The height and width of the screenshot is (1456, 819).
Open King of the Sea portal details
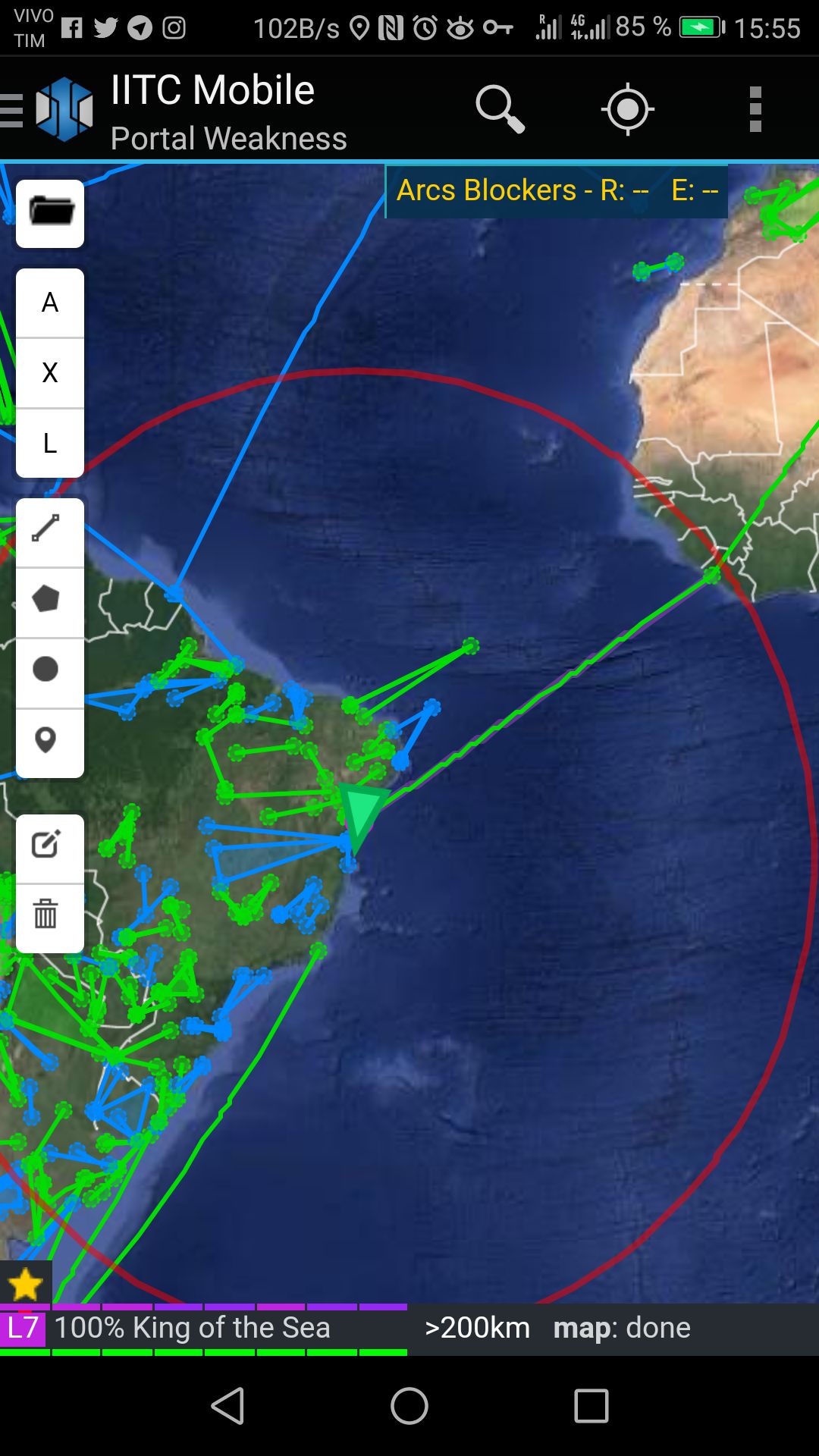tap(193, 1328)
